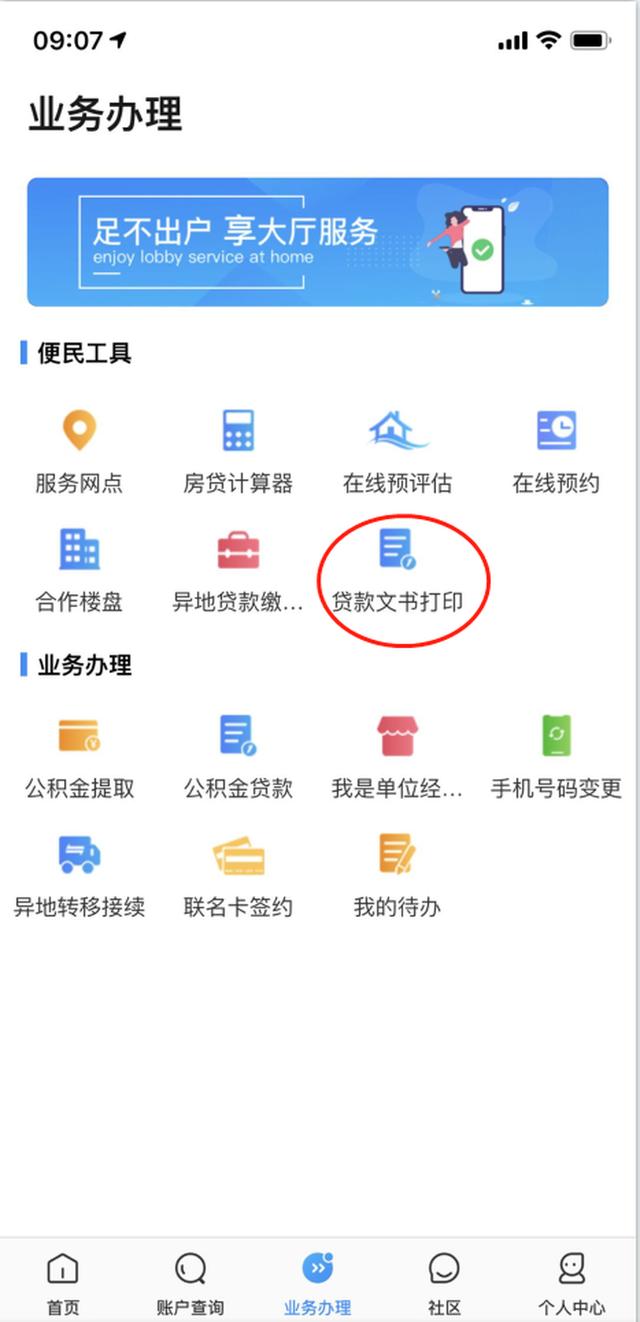This screenshot has width=640, height=1322.
Task: Tap the 我是单位经… item
Action: pos(397,755)
